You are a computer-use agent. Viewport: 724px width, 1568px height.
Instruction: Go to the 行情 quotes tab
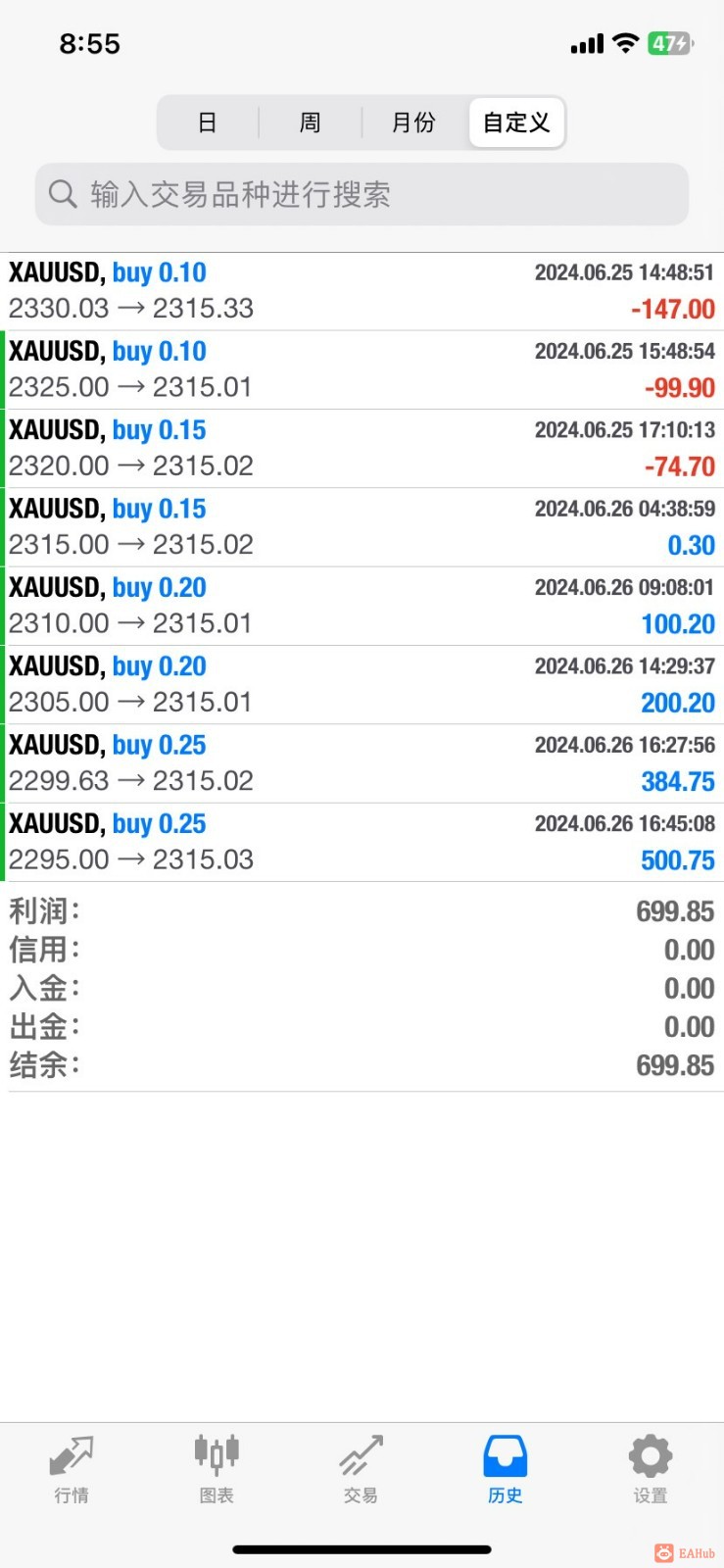click(72, 1468)
